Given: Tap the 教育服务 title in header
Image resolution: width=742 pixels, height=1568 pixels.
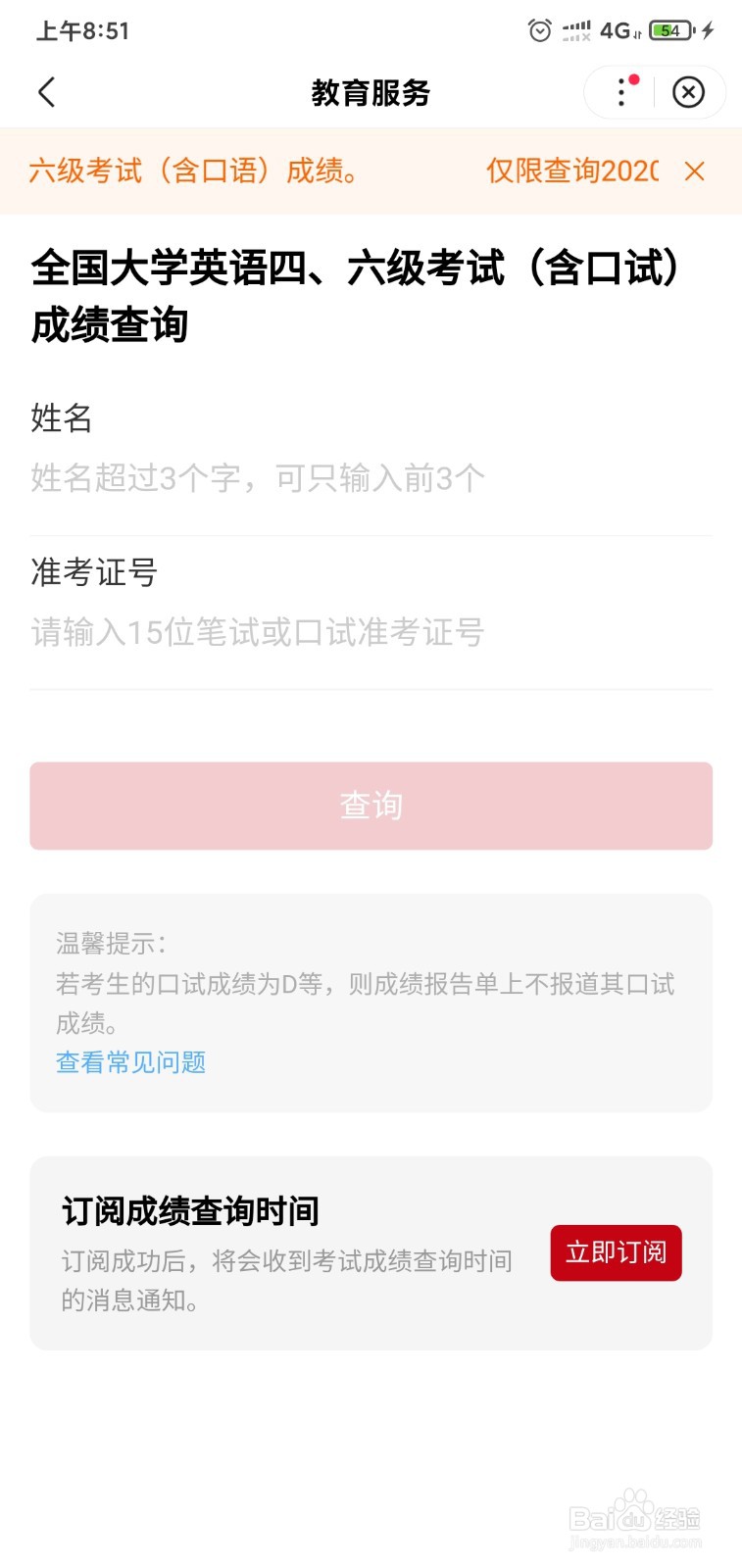Looking at the screenshot, I should [371, 93].
